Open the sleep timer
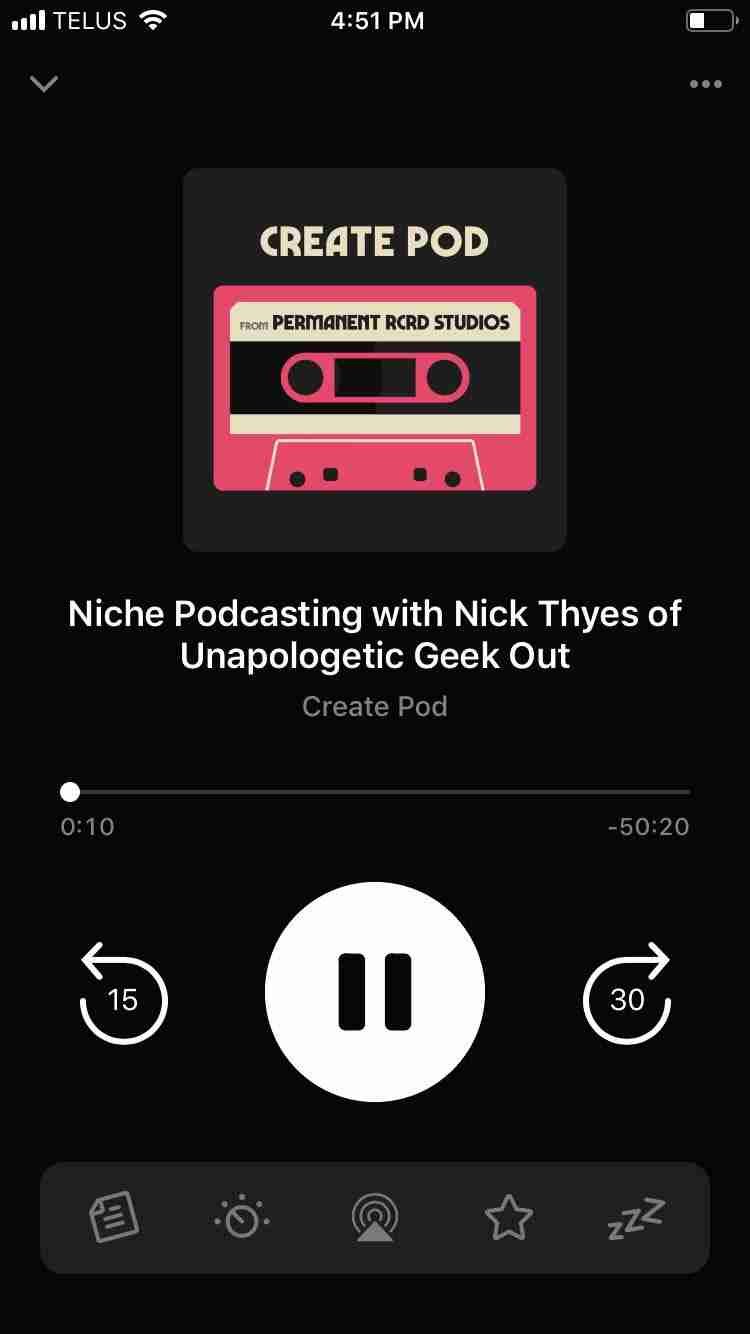Image resolution: width=750 pixels, height=1334 pixels. 636,1218
